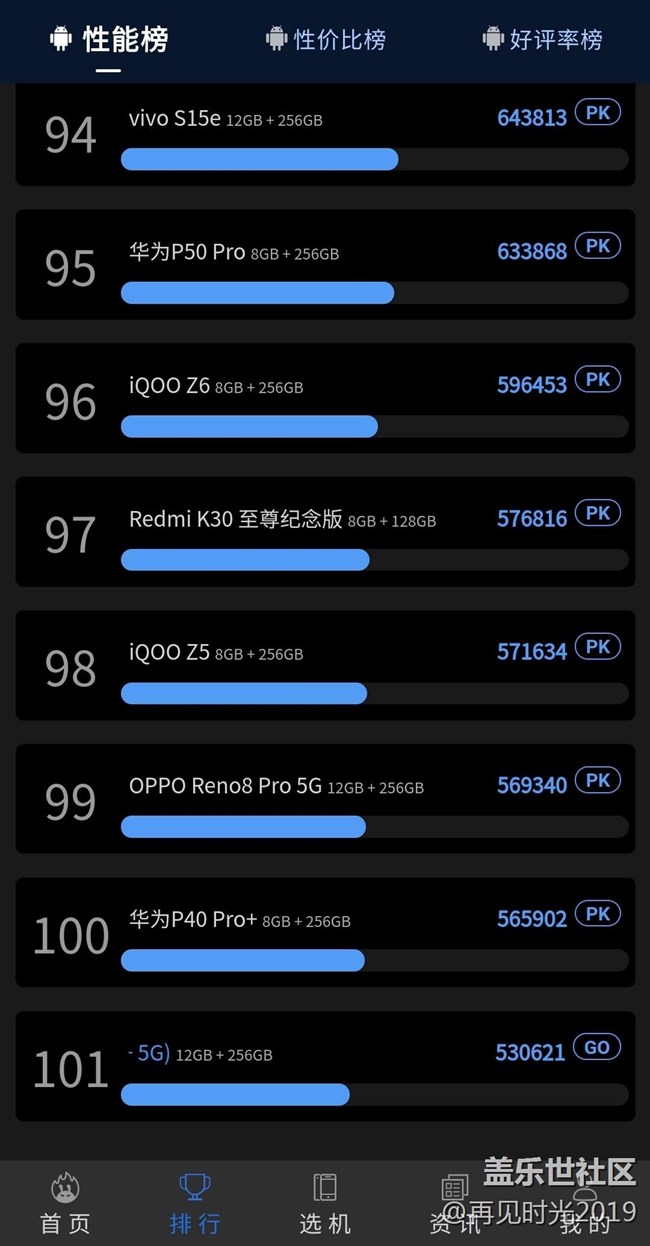Switch to the 好评率榜 tab
Viewport: 650px width, 1246px height.
point(542,40)
